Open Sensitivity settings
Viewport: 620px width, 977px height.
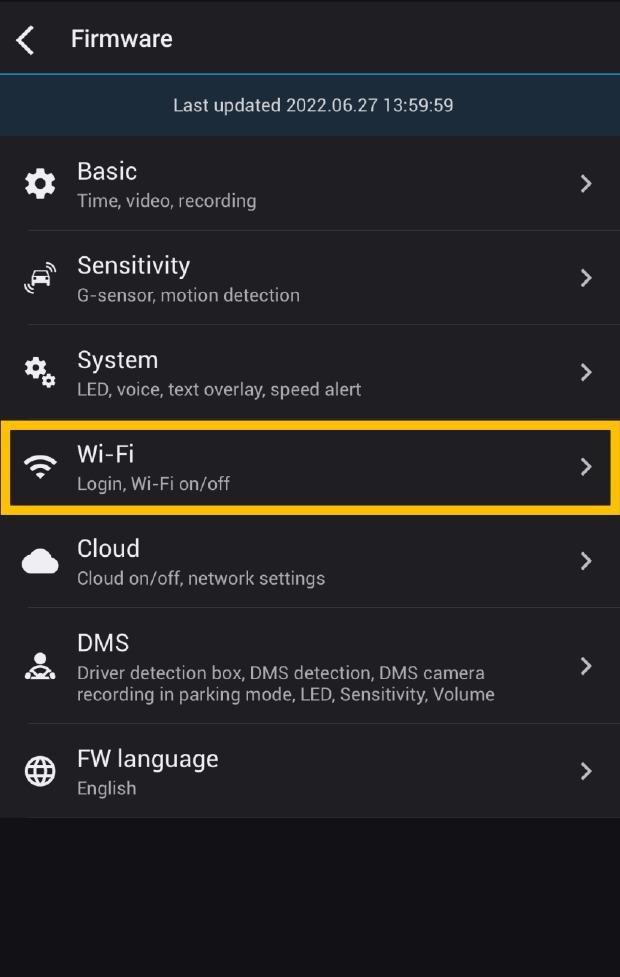click(x=310, y=278)
